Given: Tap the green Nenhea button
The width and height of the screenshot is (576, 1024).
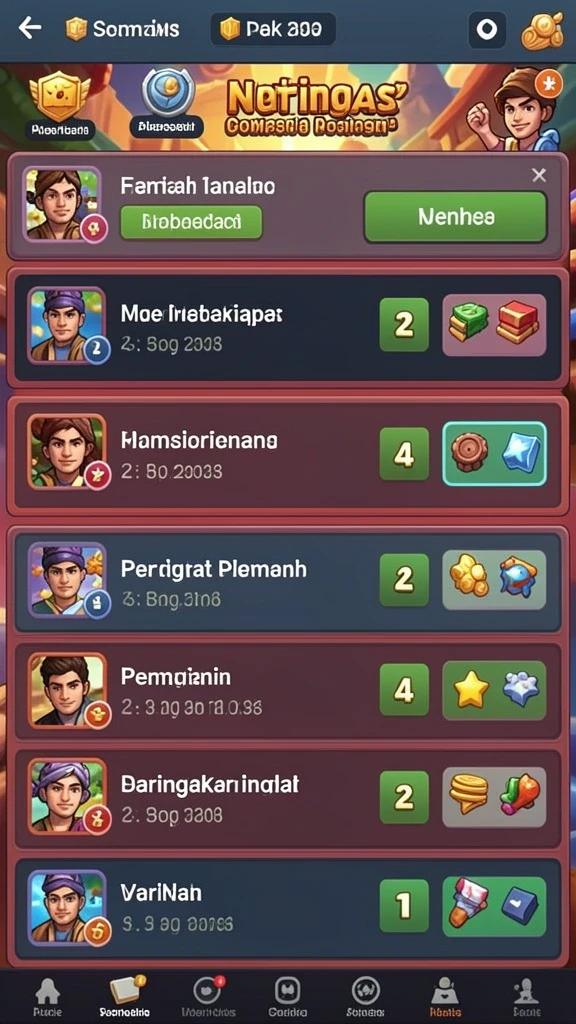Looking at the screenshot, I should tap(455, 217).
